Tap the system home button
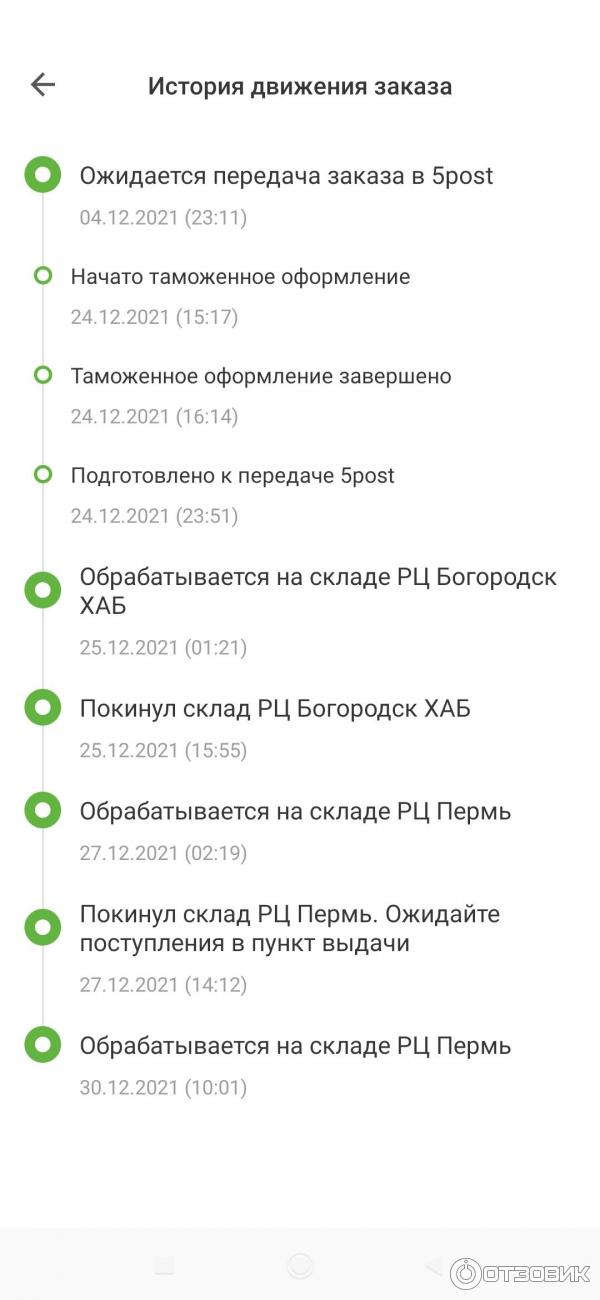The height and width of the screenshot is (1300, 600). pos(299,1266)
